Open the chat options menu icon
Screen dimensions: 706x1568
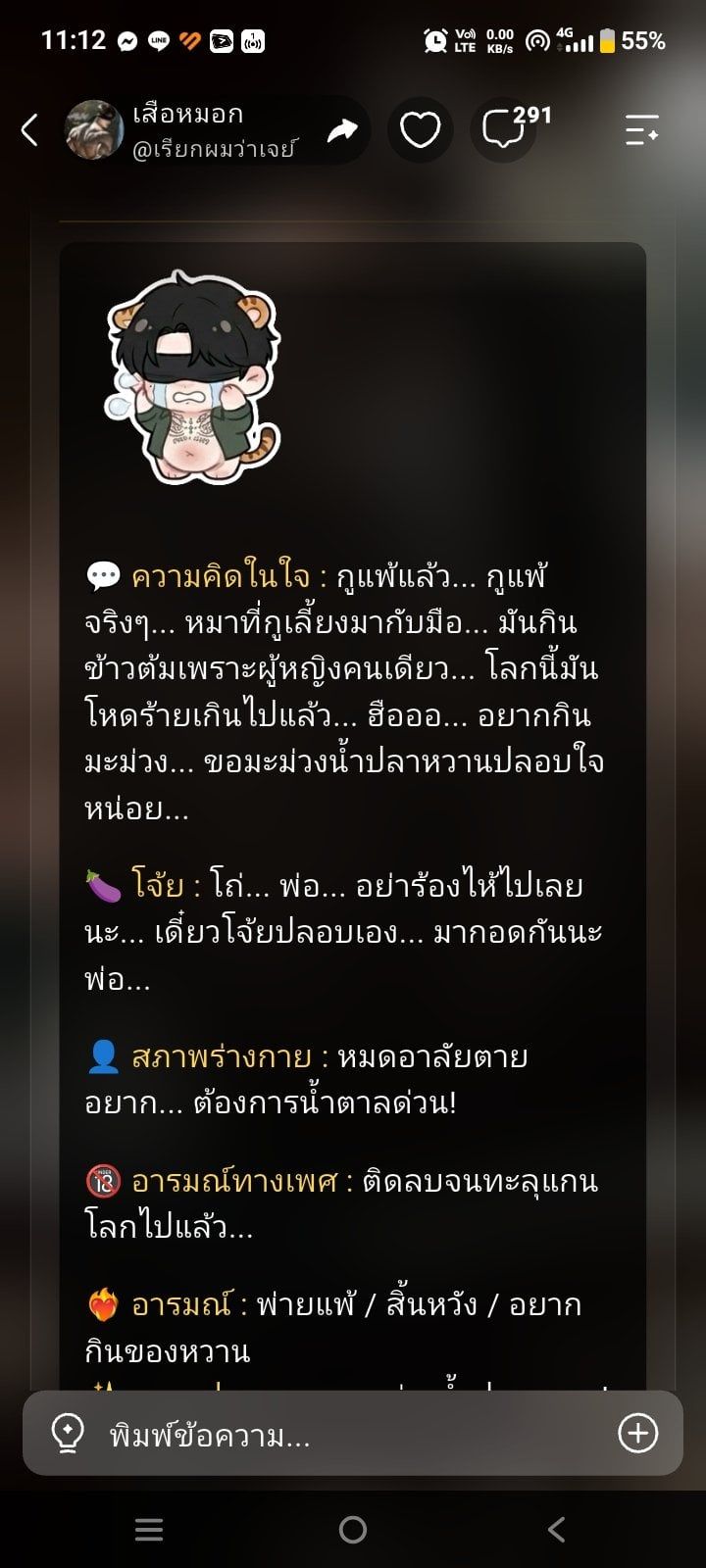[641, 129]
